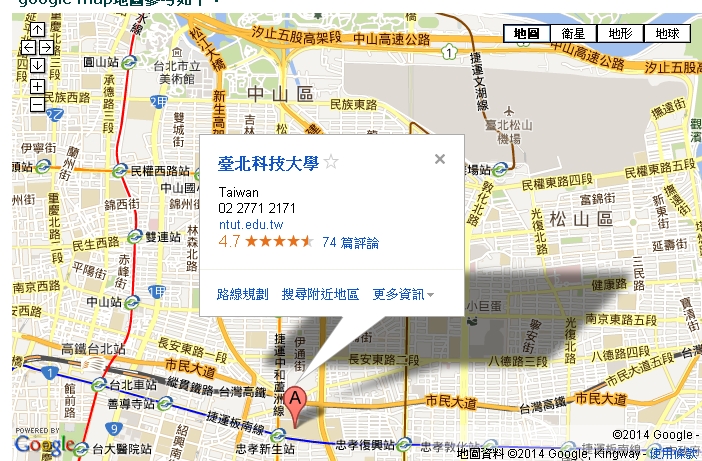Star 臺北科技大學 as a saved place
The width and height of the screenshot is (702, 461).
[x=331, y=163]
